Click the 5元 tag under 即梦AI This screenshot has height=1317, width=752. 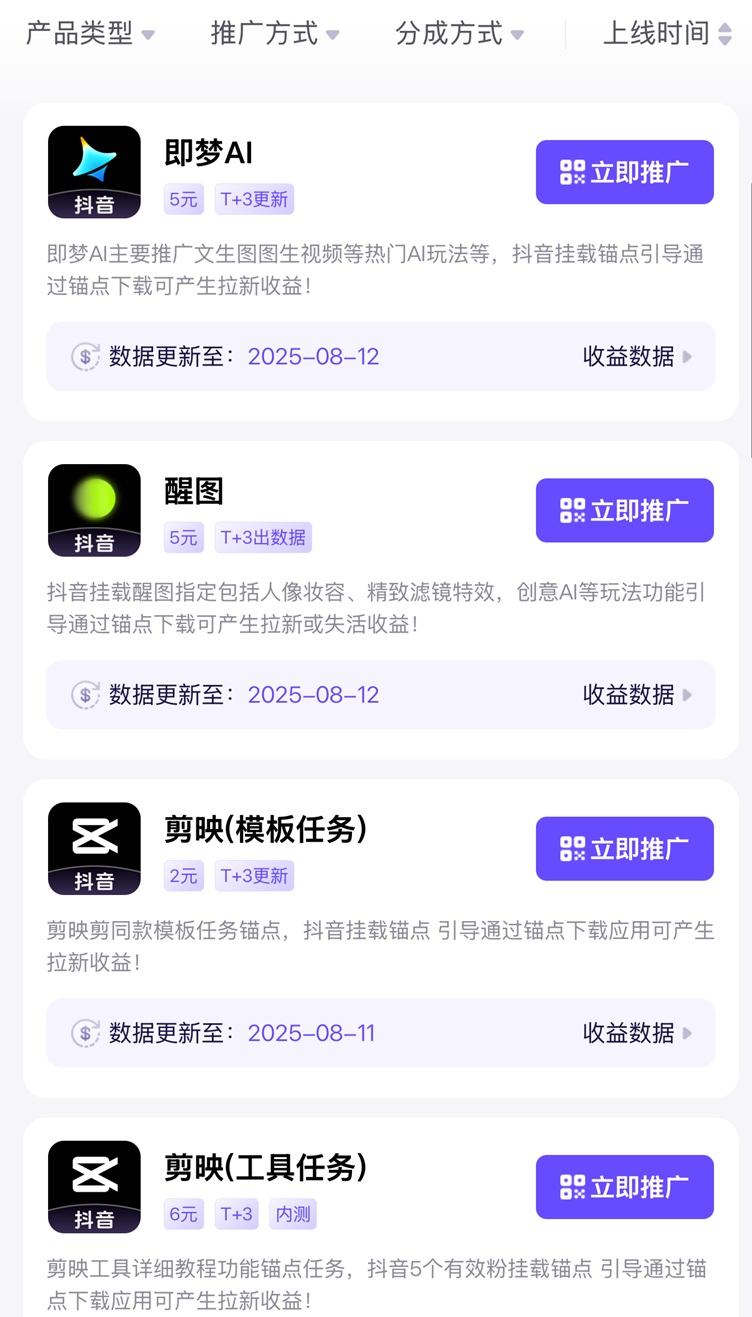point(182,199)
